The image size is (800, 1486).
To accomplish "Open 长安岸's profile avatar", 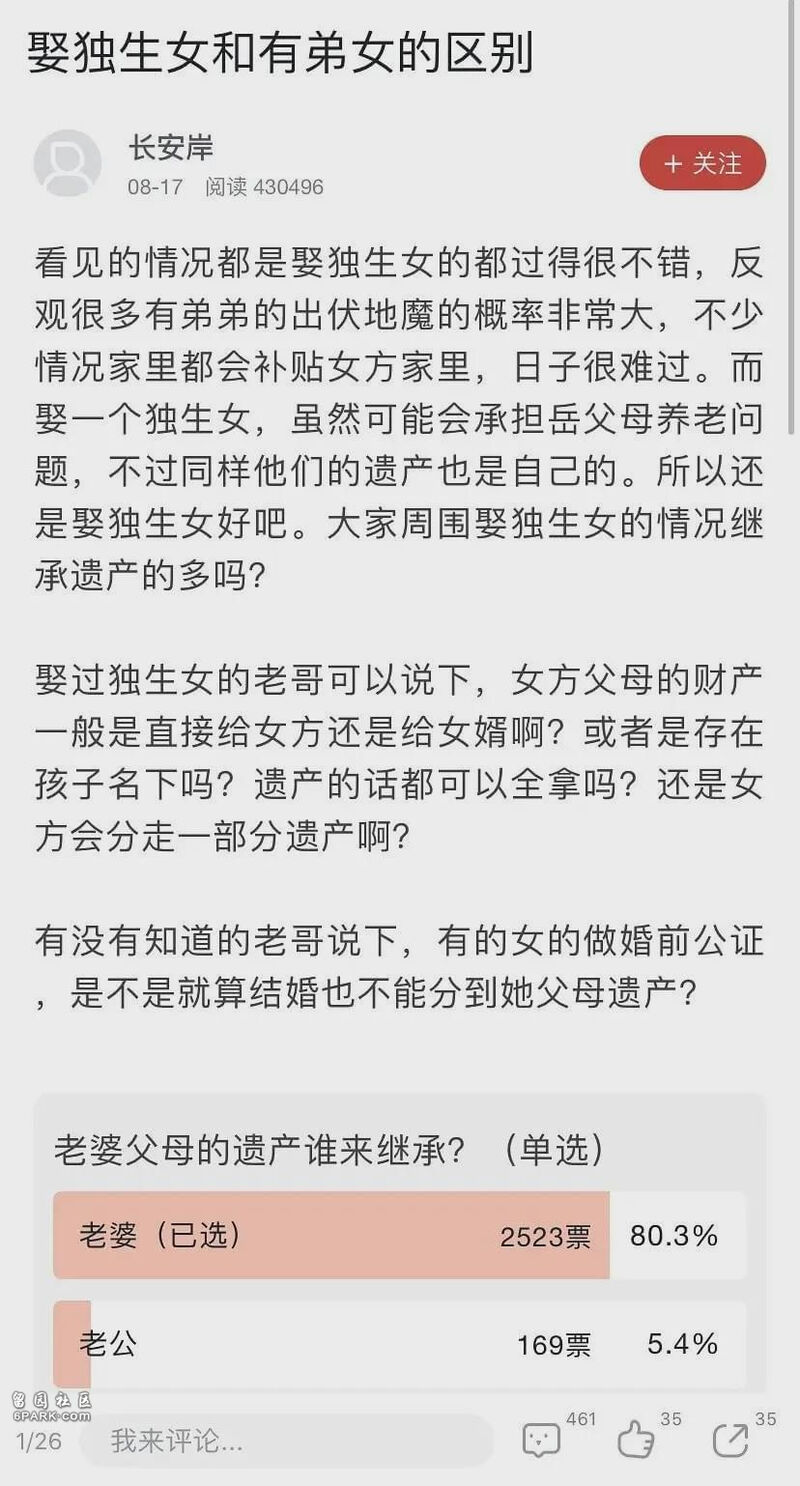I will (67, 163).
